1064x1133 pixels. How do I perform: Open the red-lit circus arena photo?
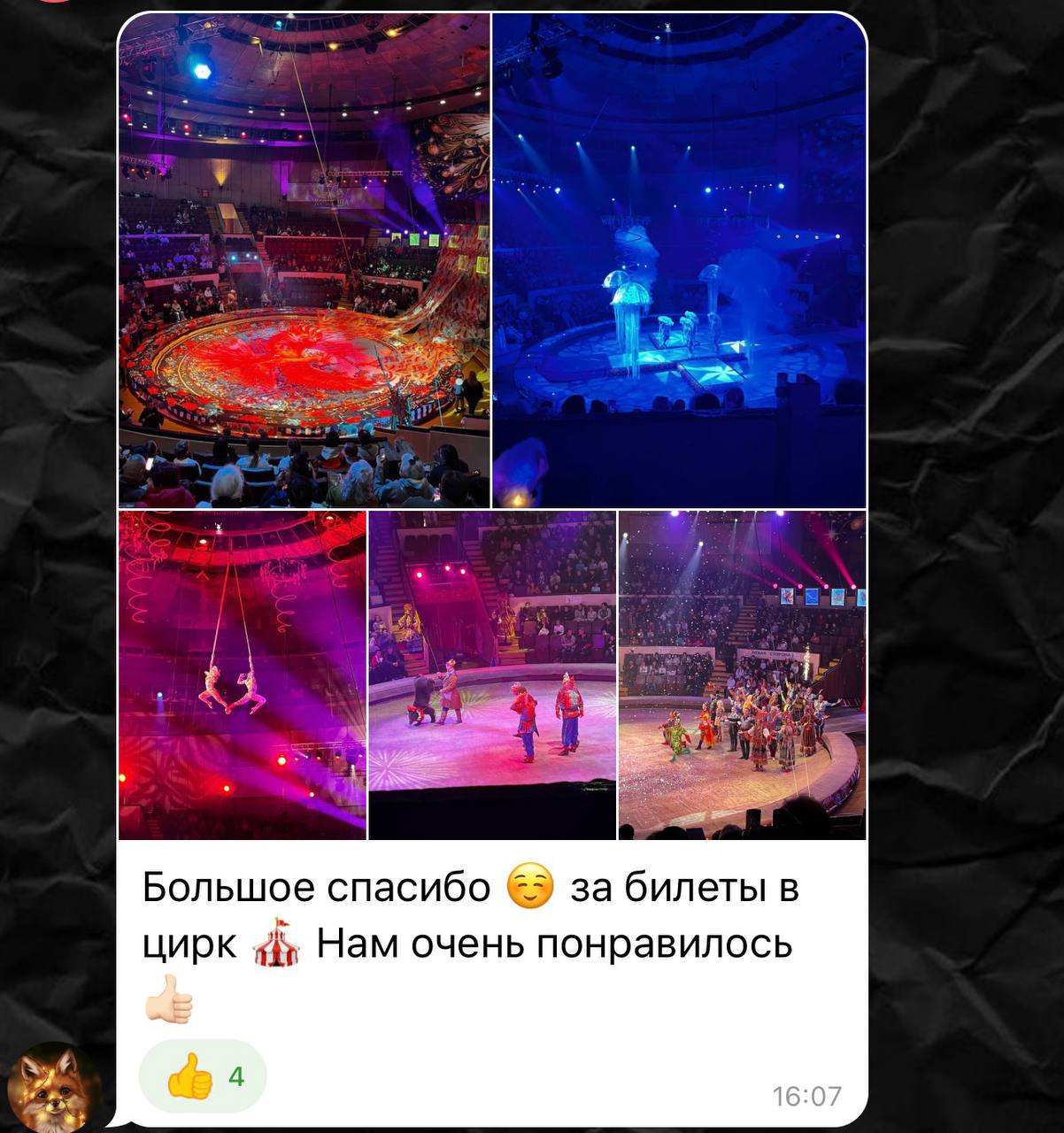coord(304,260)
